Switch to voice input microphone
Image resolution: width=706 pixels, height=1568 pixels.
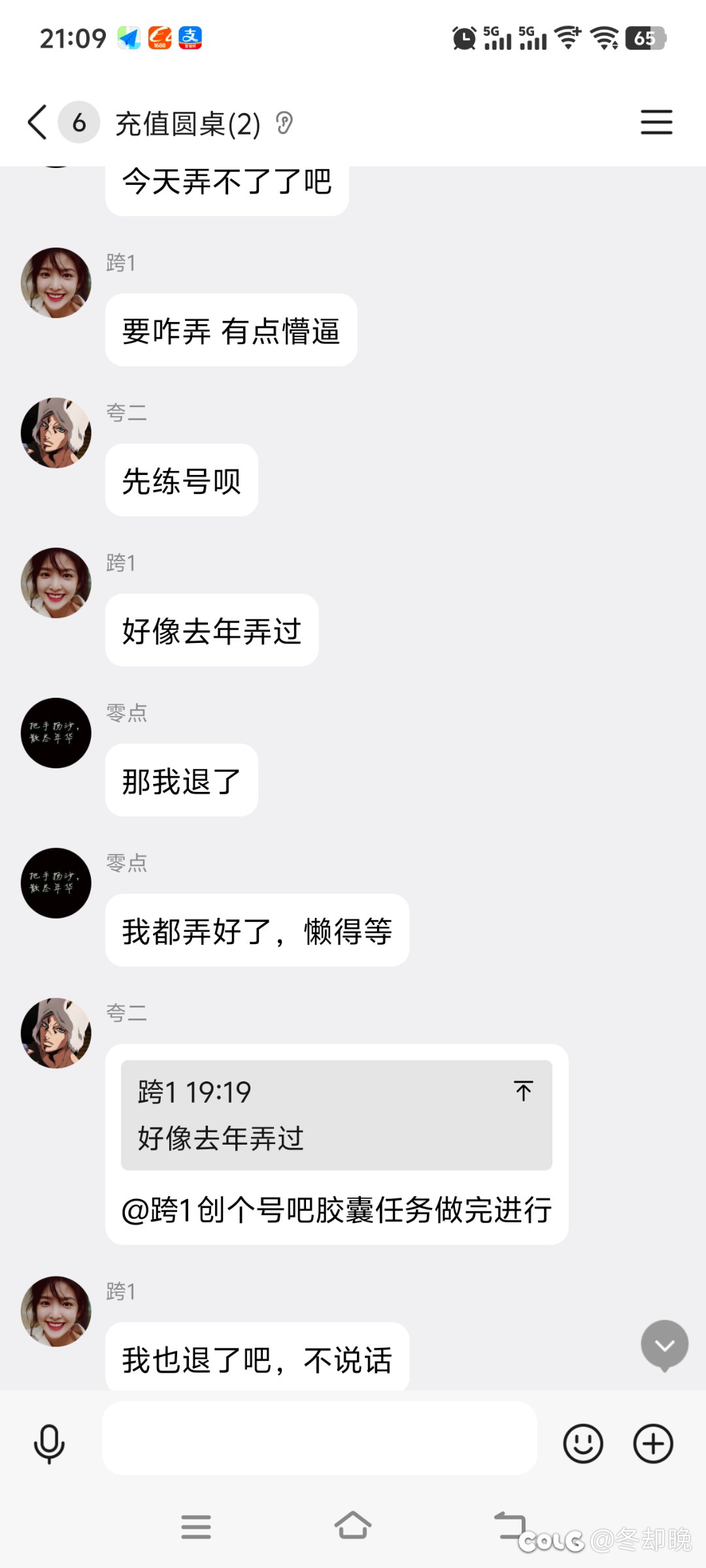tap(49, 1443)
